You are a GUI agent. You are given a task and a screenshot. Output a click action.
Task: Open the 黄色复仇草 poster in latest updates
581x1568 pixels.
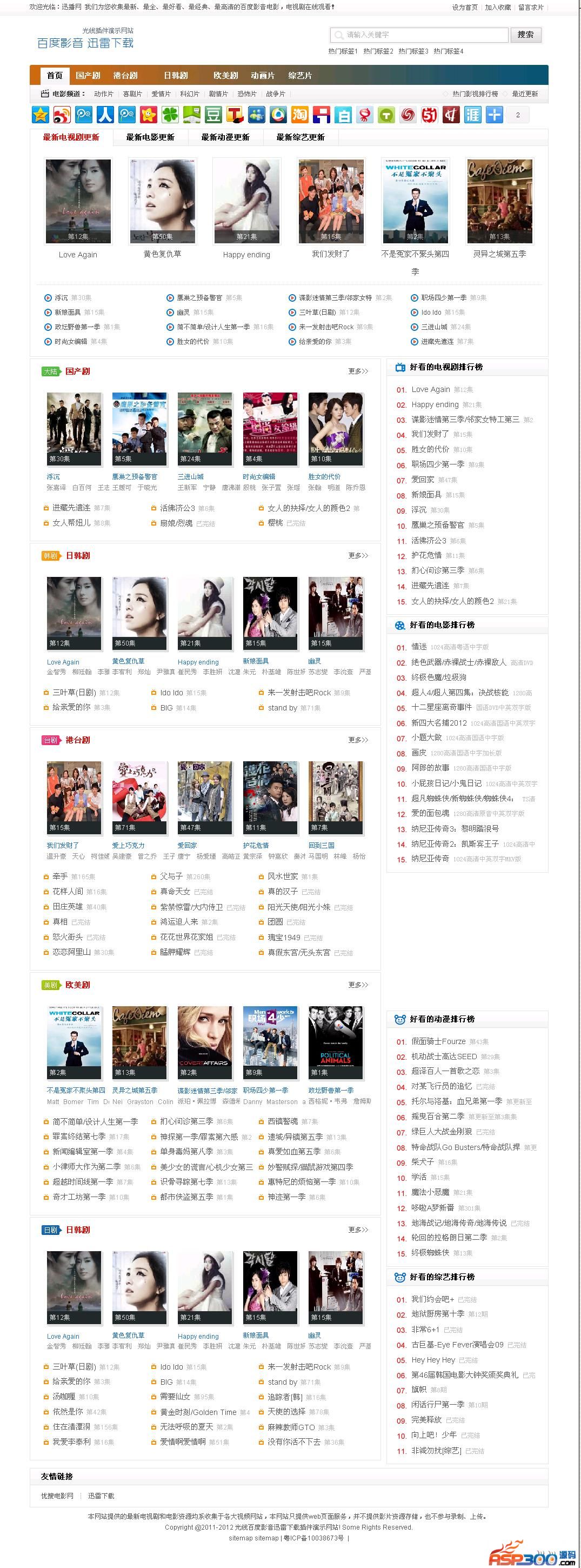tap(162, 201)
